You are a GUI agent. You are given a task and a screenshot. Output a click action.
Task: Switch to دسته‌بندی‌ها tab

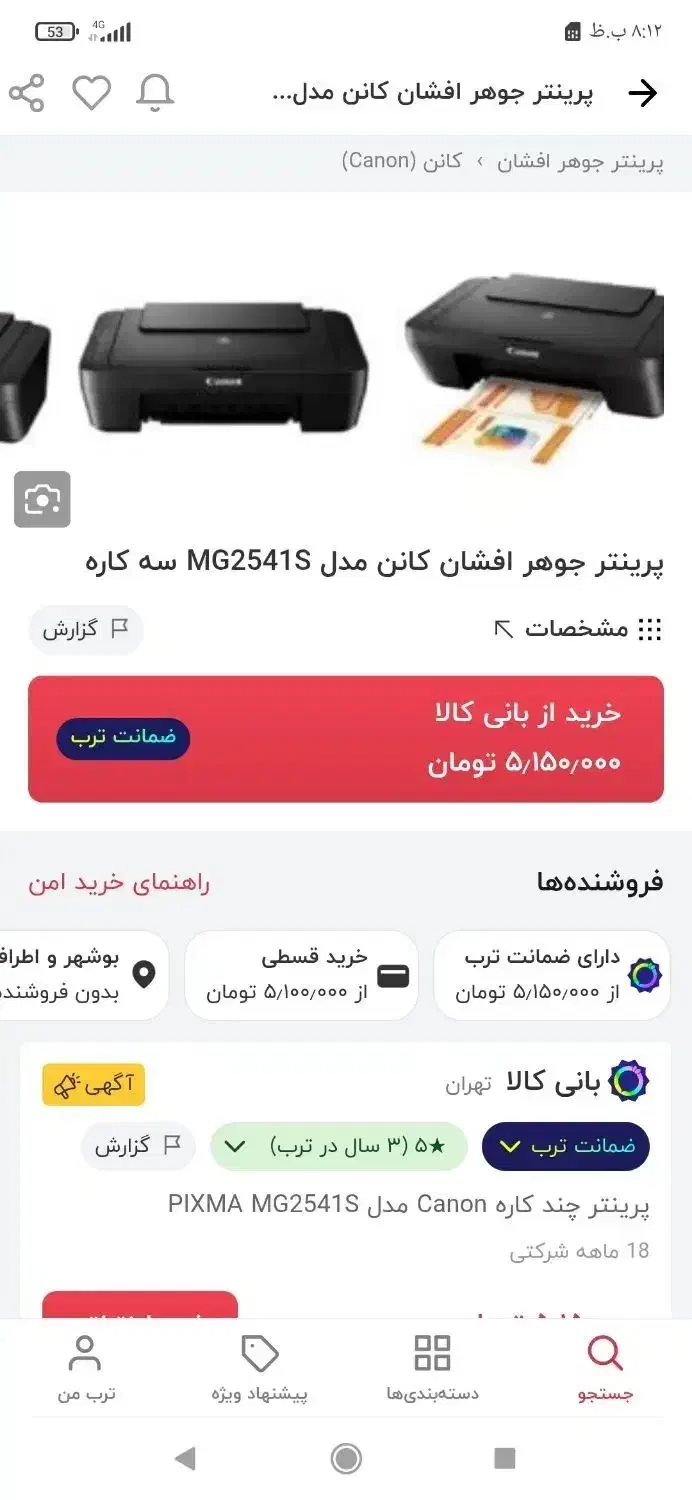point(432,1367)
